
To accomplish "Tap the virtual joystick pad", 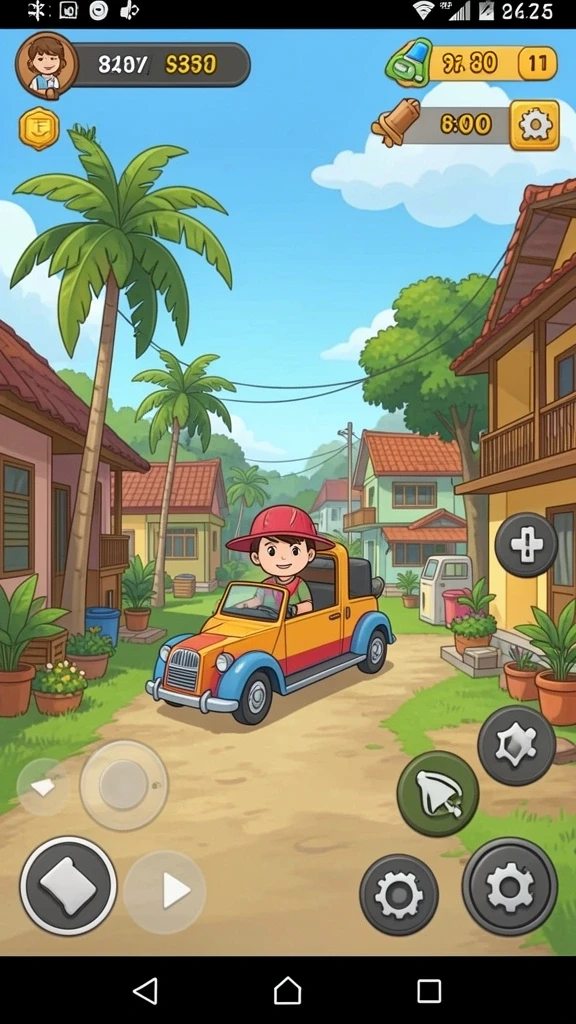I will point(124,785).
